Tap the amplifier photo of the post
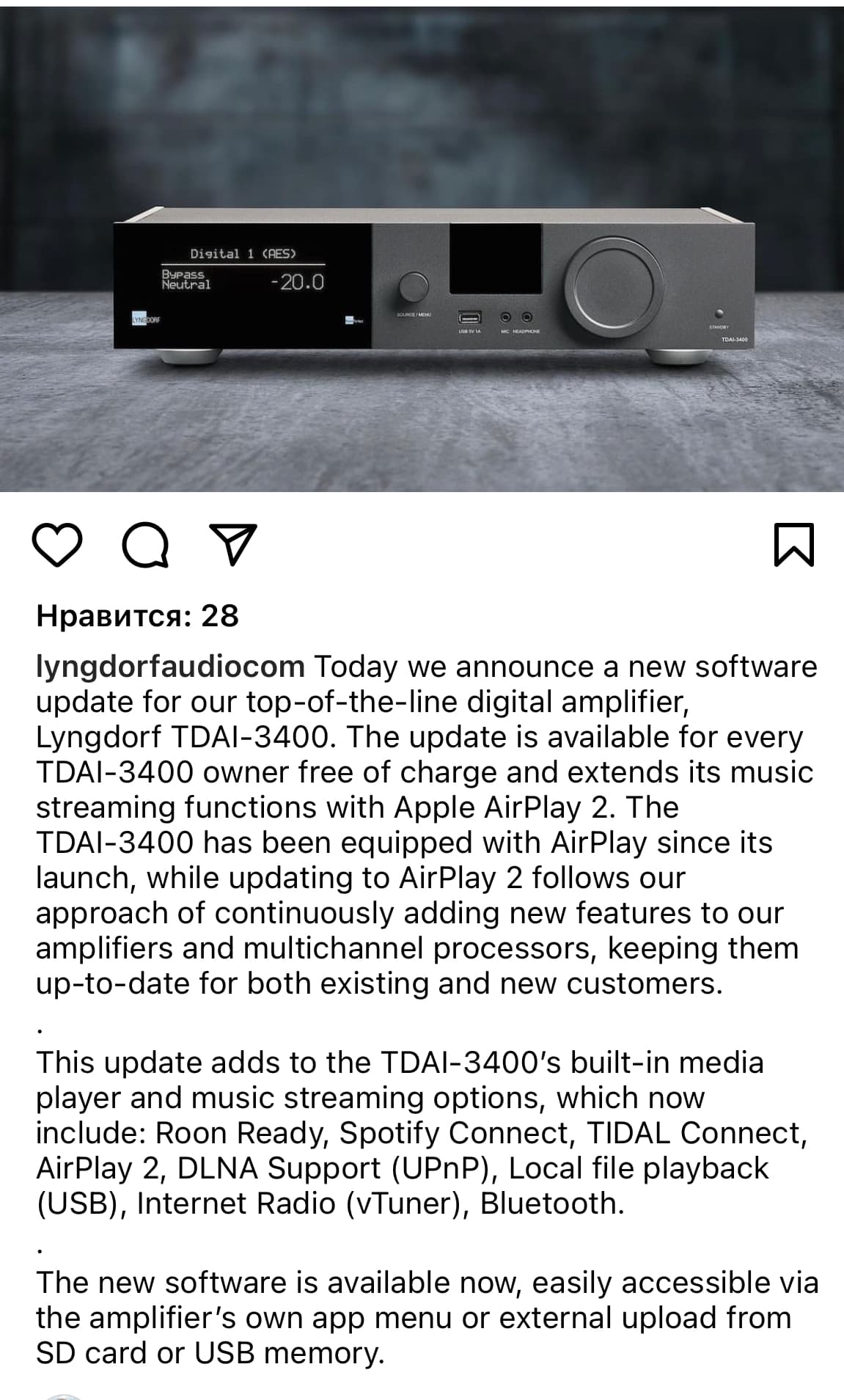Viewport: 844px width, 1400px height. pos(422,249)
